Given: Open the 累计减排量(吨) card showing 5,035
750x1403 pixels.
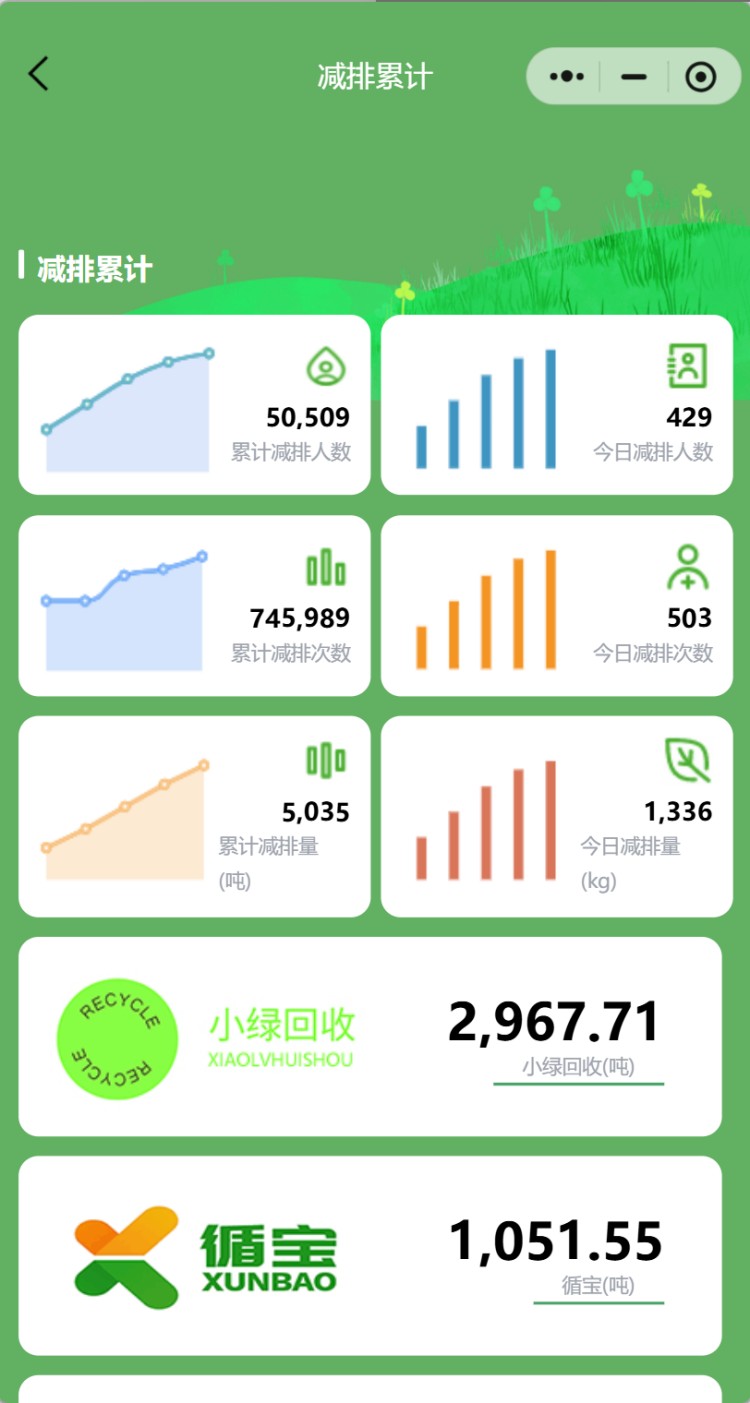Looking at the screenshot, I should coord(194,816).
